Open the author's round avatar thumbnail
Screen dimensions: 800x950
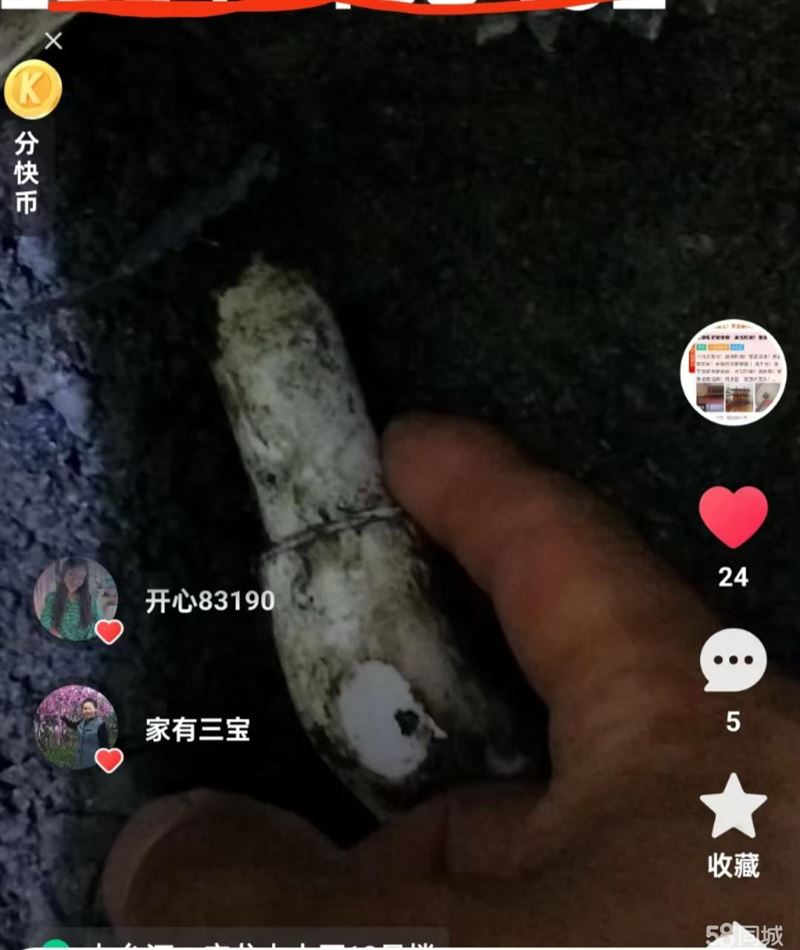click(733, 373)
